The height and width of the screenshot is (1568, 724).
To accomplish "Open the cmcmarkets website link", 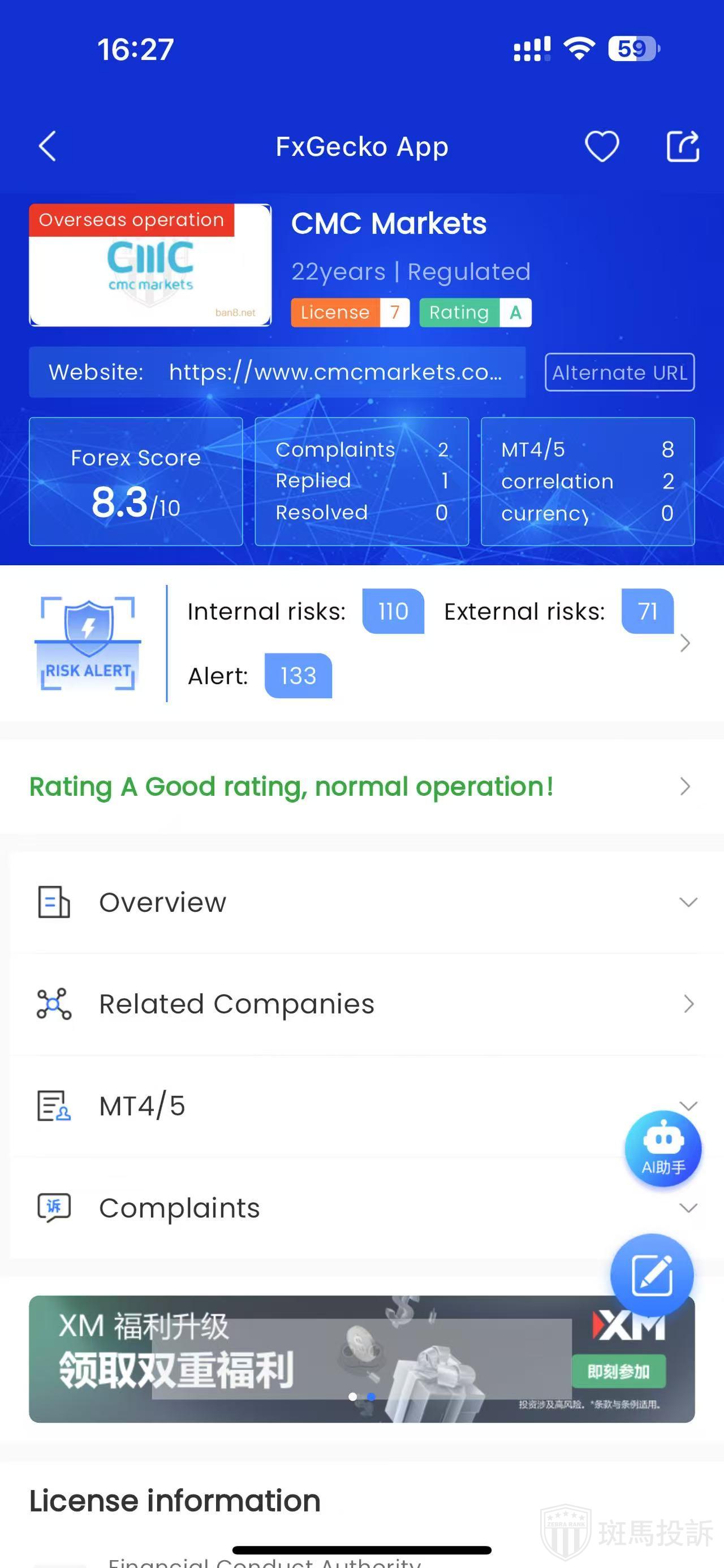I will (335, 372).
